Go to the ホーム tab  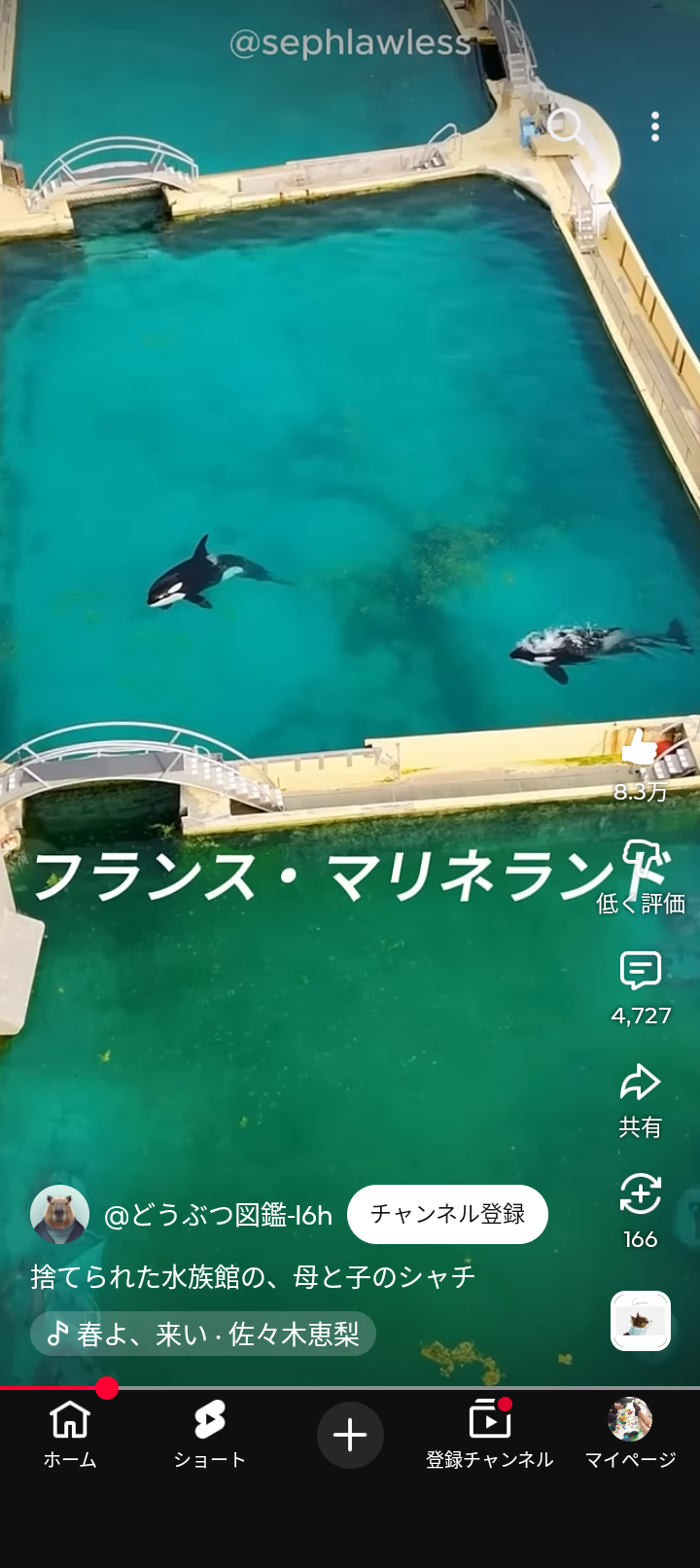[x=70, y=1434]
